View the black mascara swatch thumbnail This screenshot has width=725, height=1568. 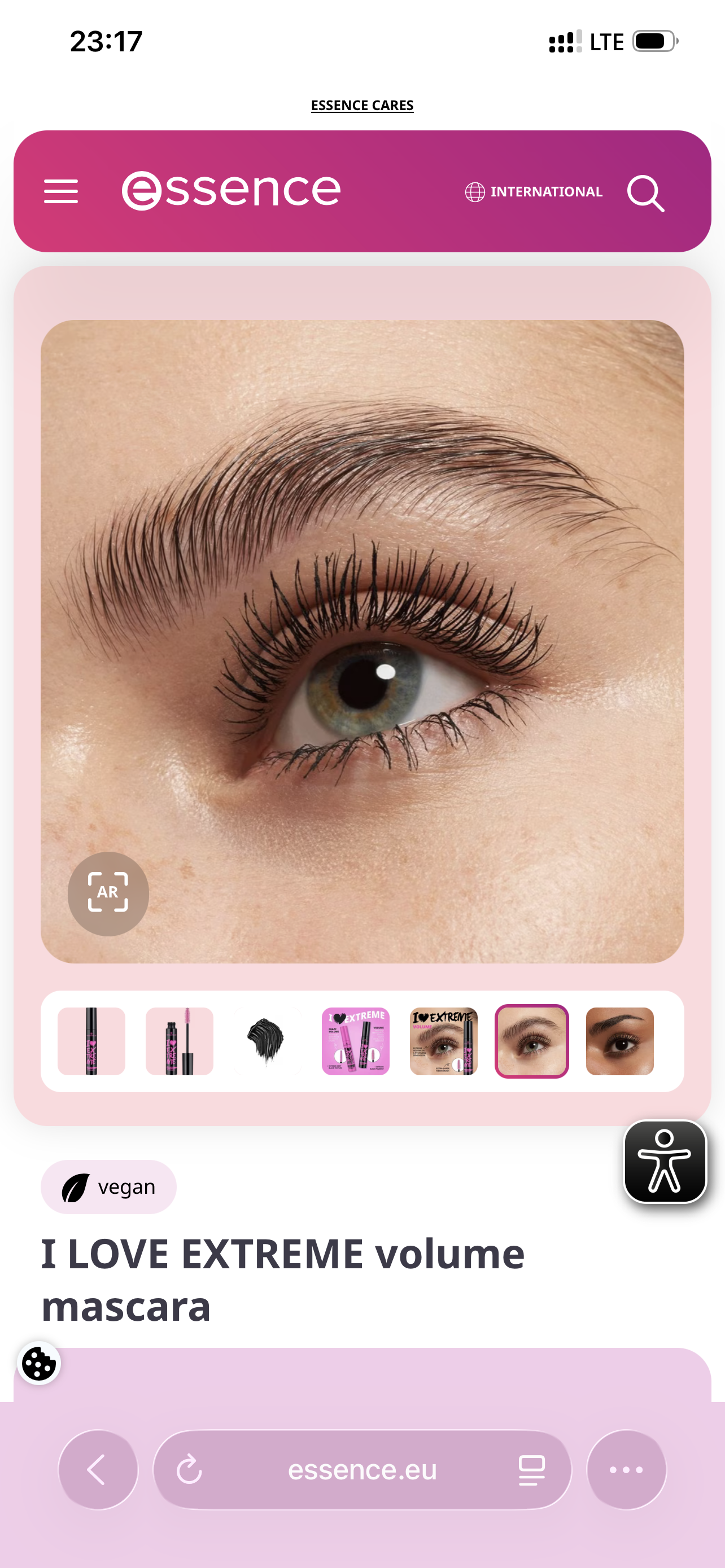click(x=267, y=1041)
